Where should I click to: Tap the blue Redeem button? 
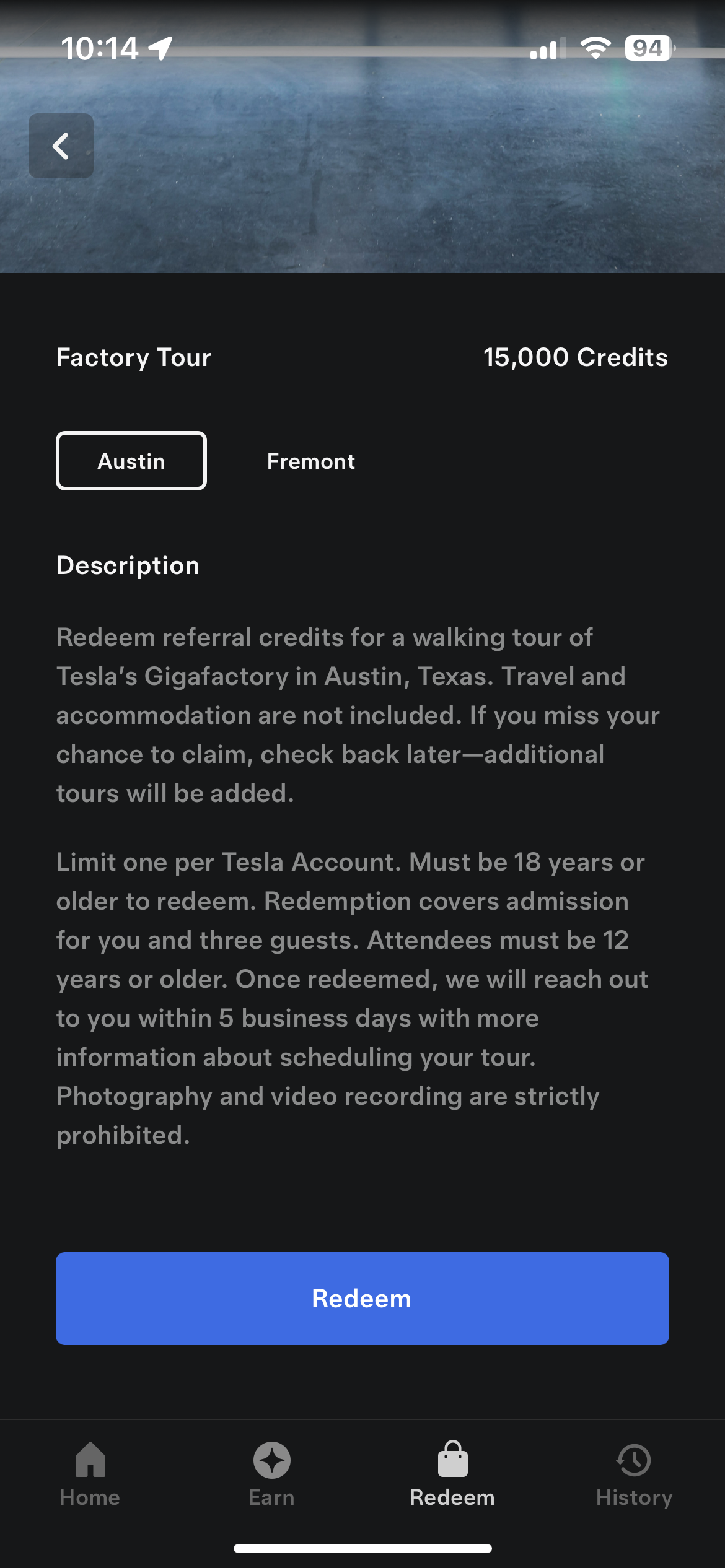(362, 1298)
